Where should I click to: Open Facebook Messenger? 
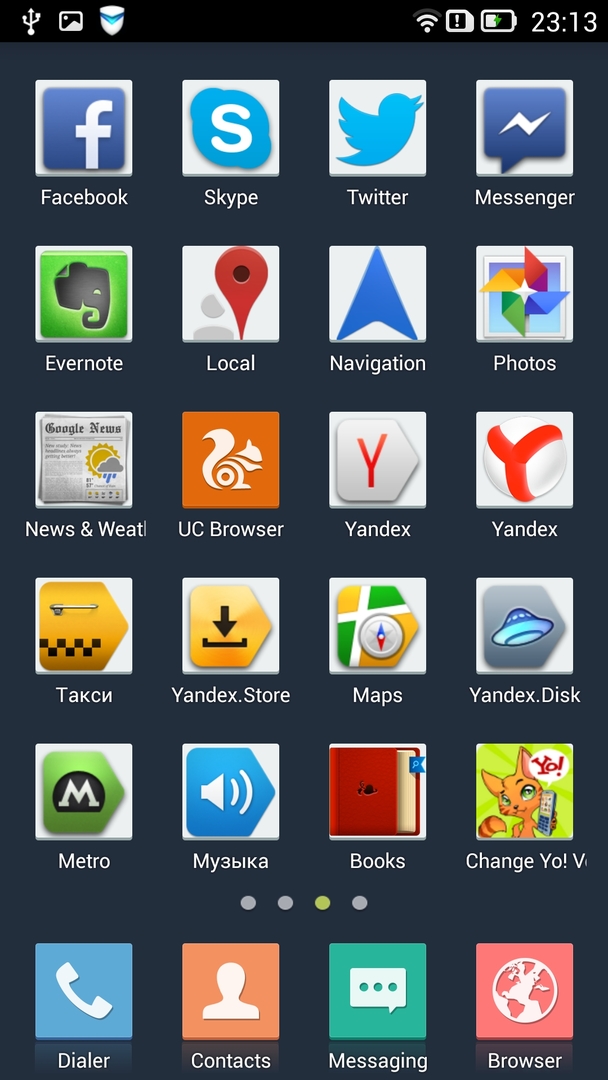(x=525, y=129)
